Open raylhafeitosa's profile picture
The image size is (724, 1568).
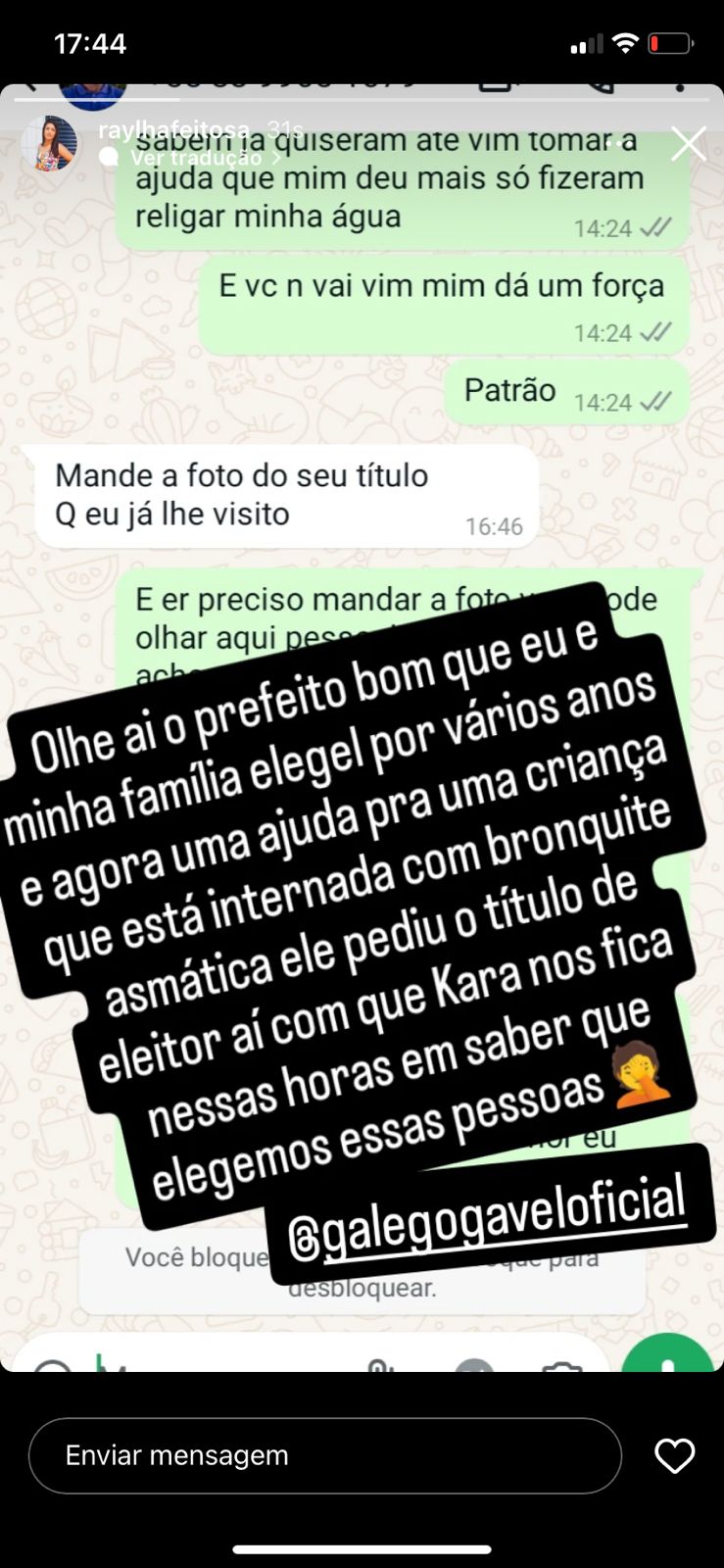point(50,143)
